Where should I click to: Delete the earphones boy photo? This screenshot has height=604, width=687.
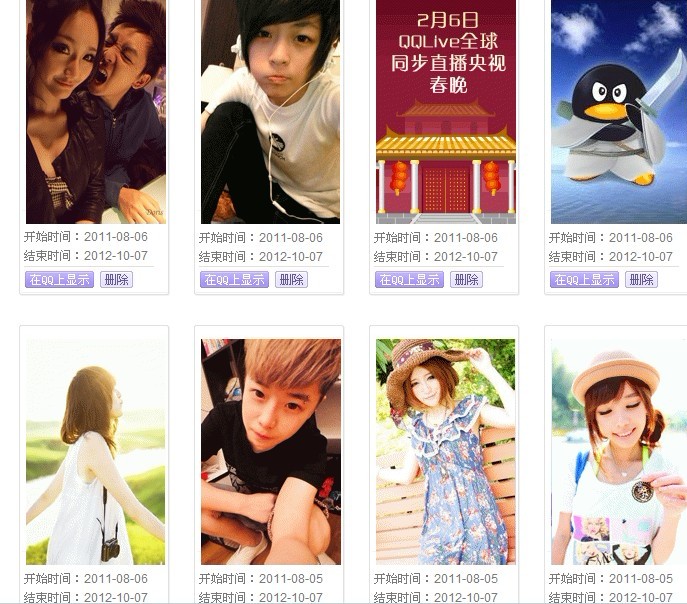point(291,280)
